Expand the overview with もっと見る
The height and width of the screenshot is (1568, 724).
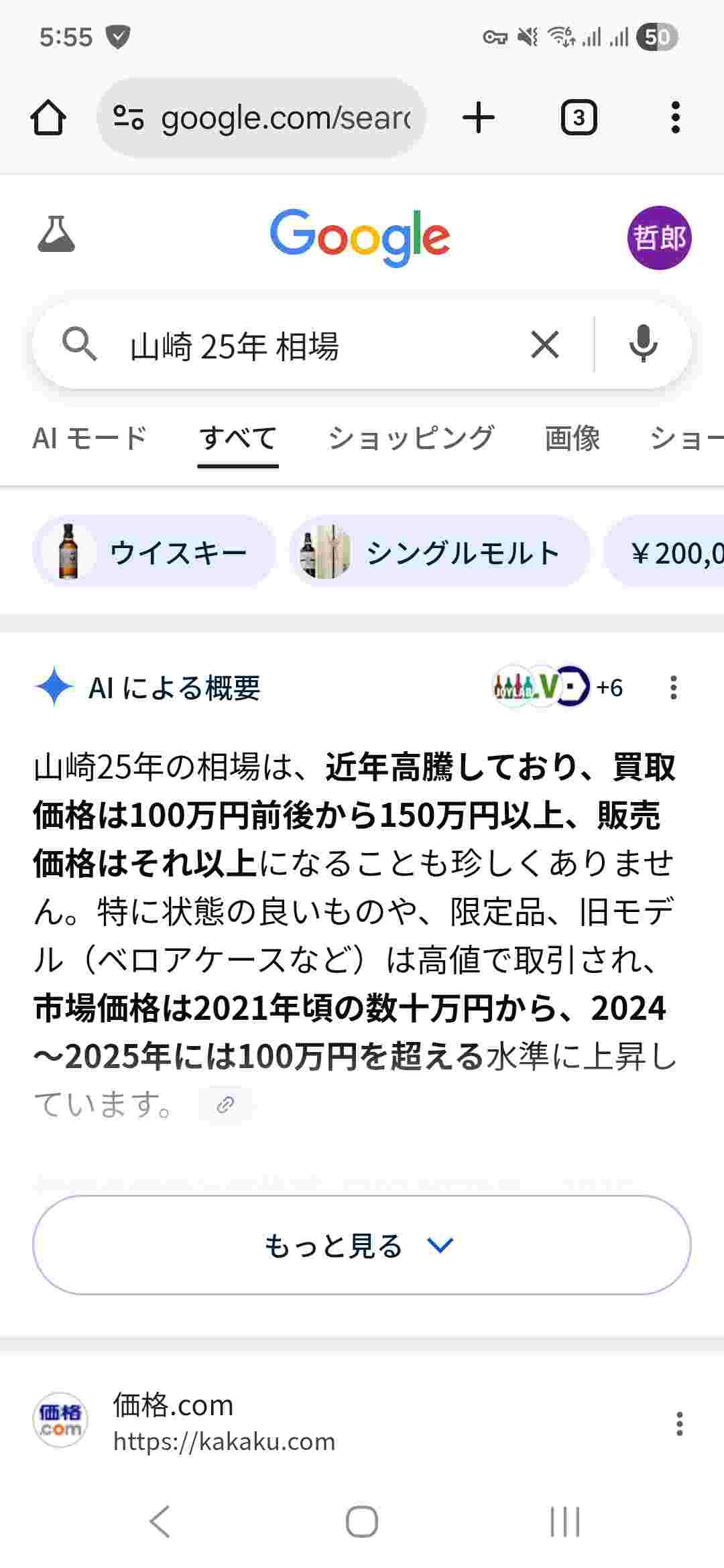pyautogui.click(x=361, y=1246)
